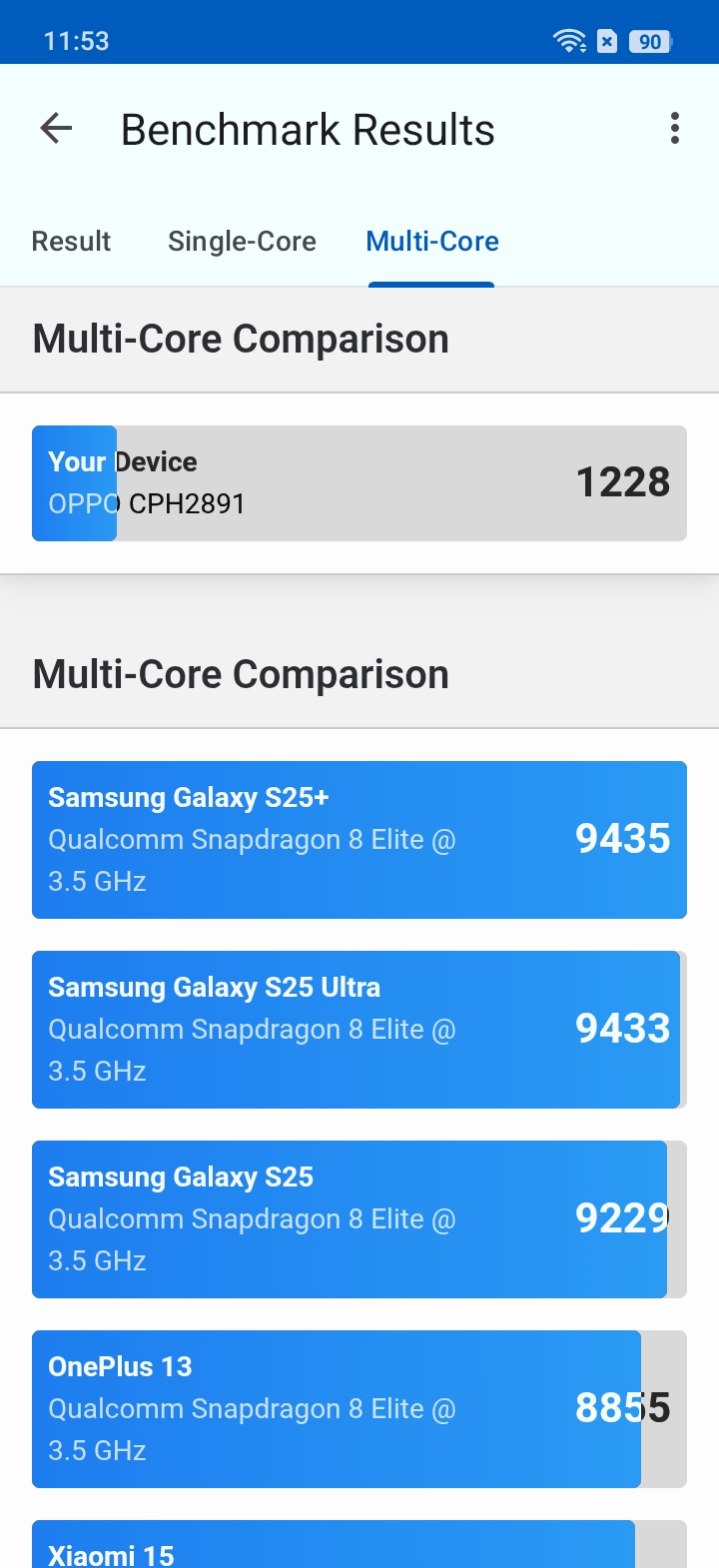The height and width of the screenshot is (1568, 719).
Task: Switch to the Single-Core tab
Action: [242, 242]
